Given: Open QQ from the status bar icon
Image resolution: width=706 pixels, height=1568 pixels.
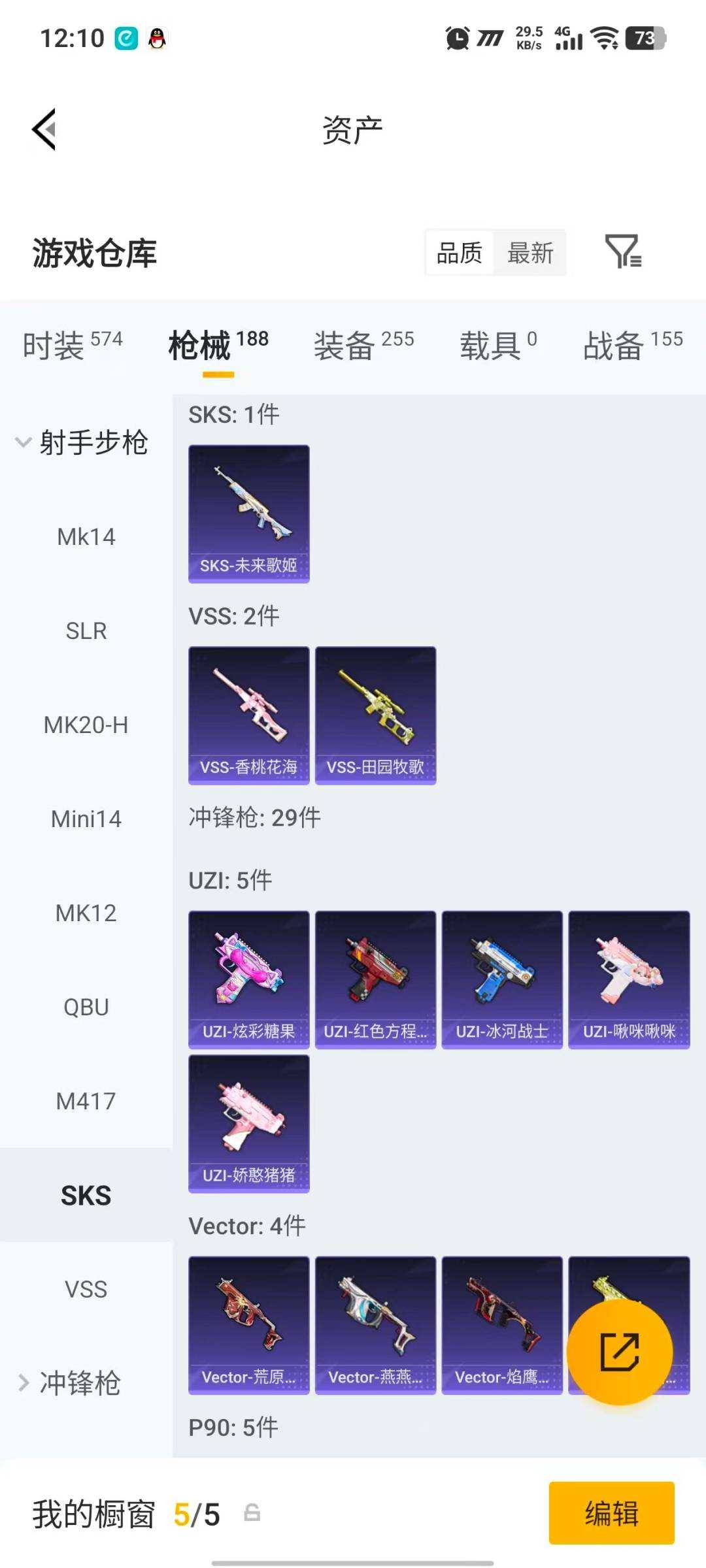Looking at the screenshot, I should point(157,39).
